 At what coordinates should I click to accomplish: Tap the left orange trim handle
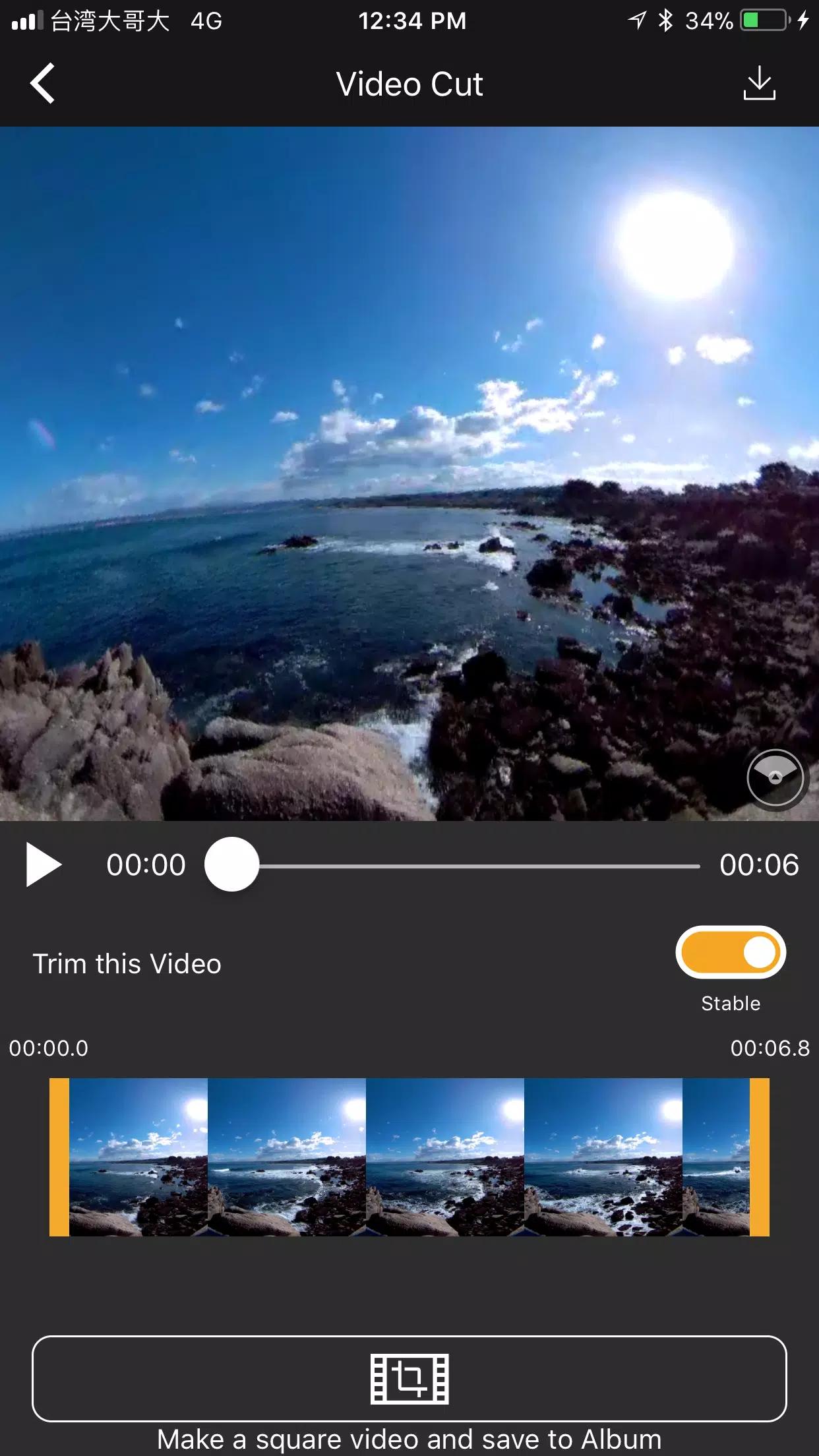pos(59,1157)
